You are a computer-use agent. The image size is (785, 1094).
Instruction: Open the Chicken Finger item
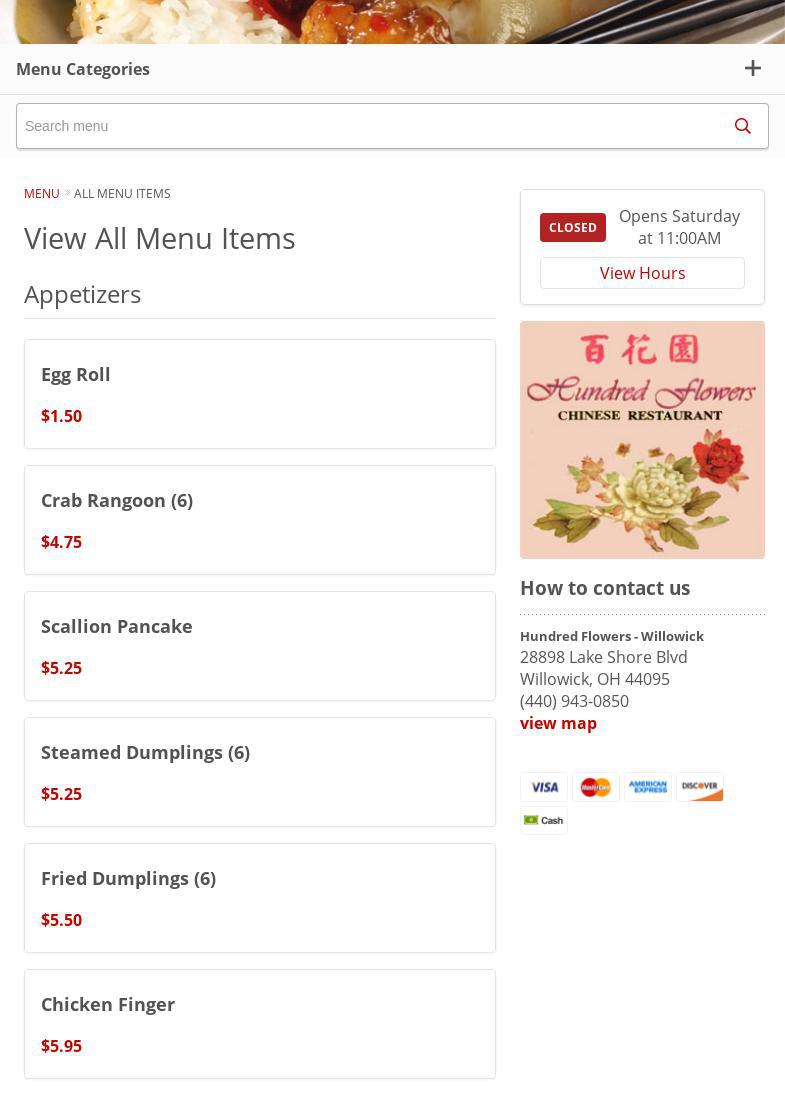click(x=259, y=1024)
